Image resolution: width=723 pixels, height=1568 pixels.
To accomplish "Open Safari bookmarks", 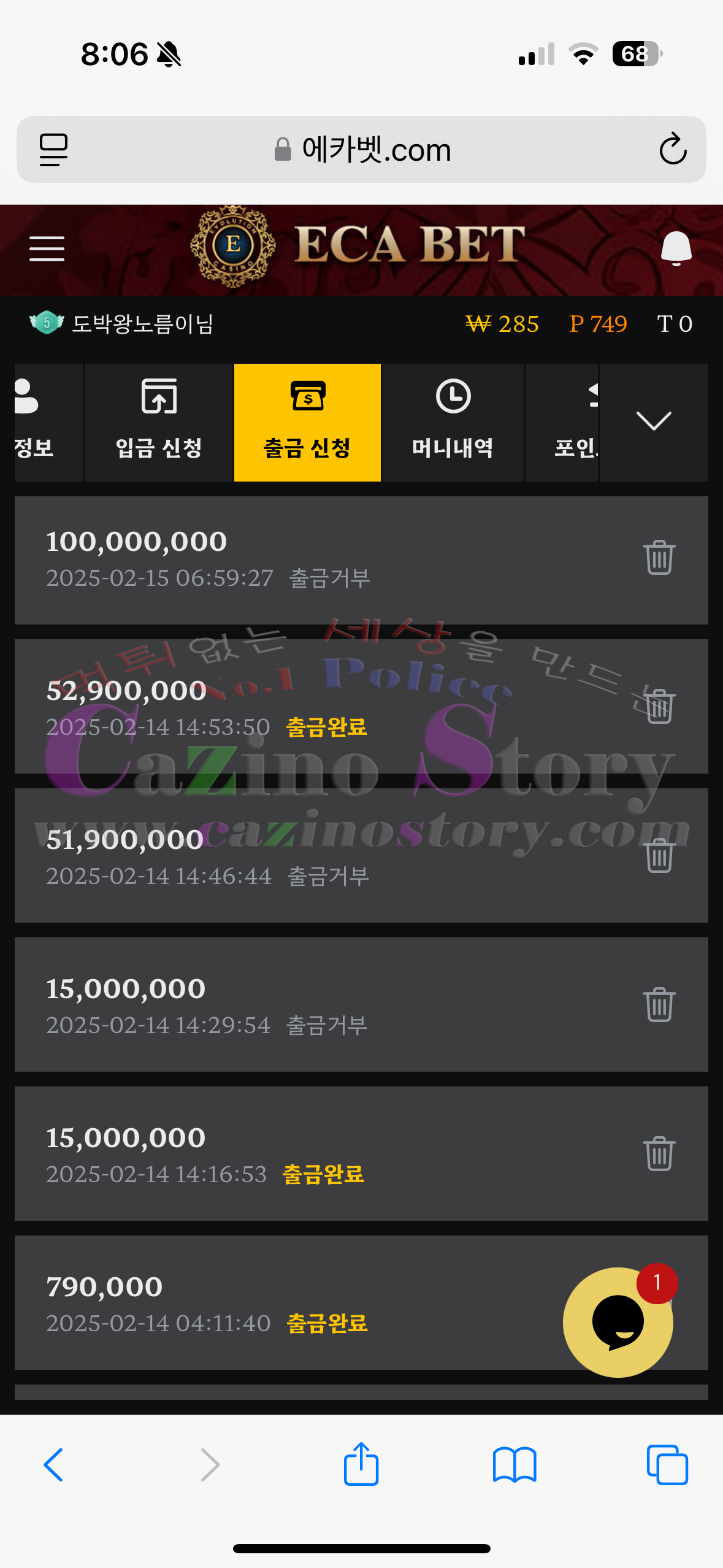I will click(x=515, y=1465).
